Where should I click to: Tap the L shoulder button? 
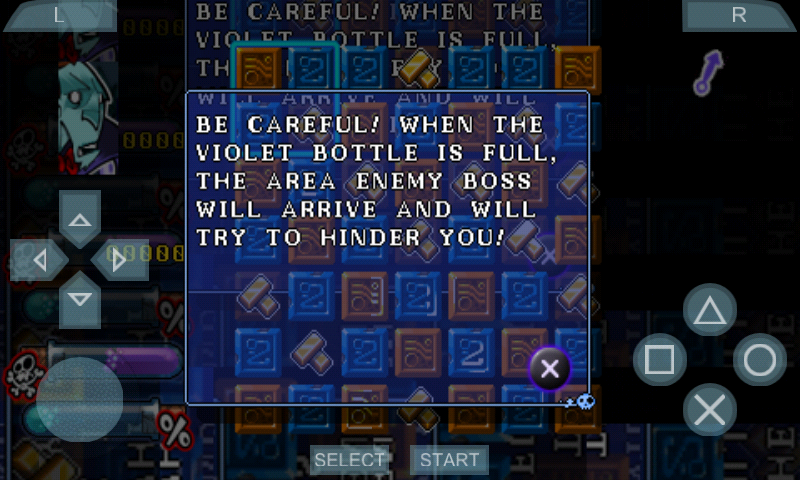[x=58, y=15]
